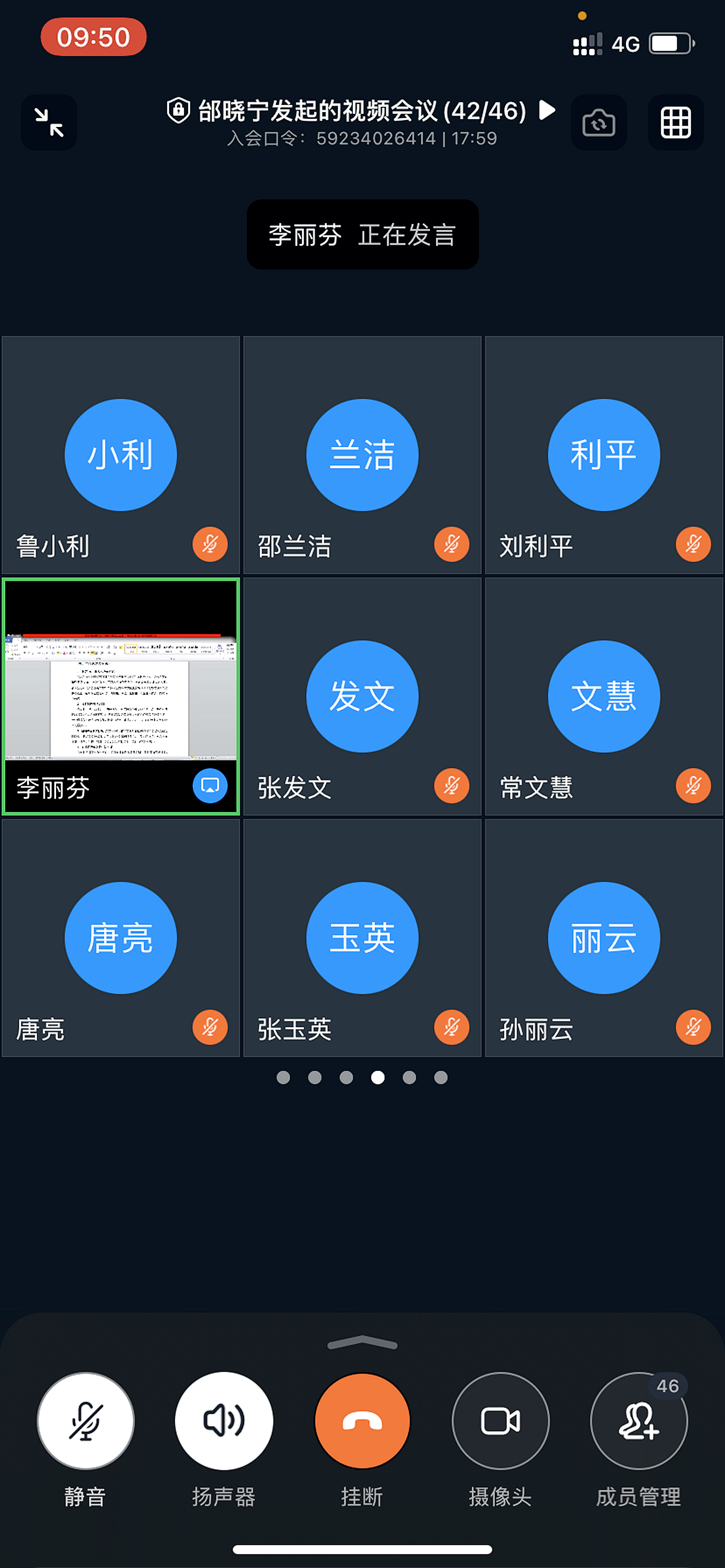Screen dimensions: 725x1568
Task: Select 唐亮's participant tile
Action: pos(121,938)
